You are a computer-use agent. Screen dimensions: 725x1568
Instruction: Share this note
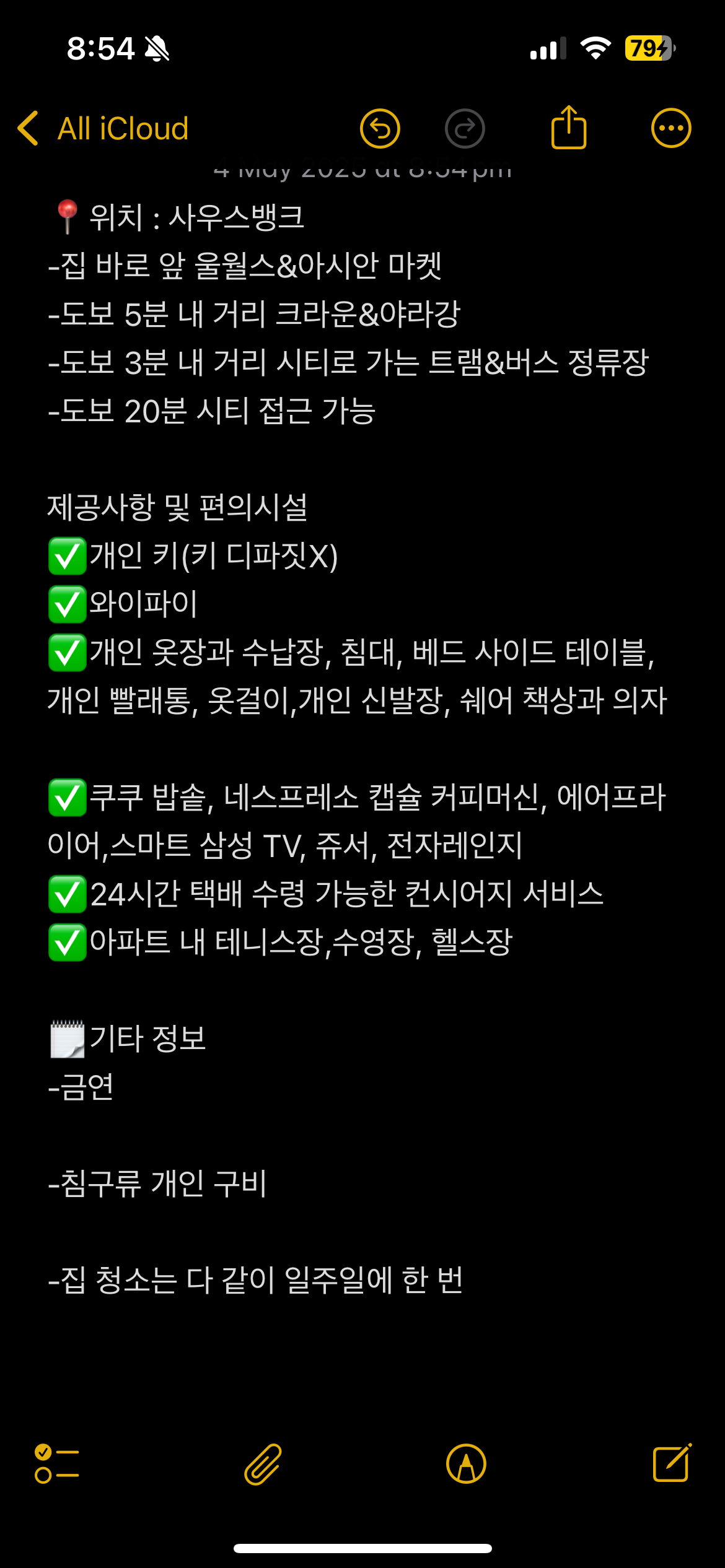[x=568, y=128]
